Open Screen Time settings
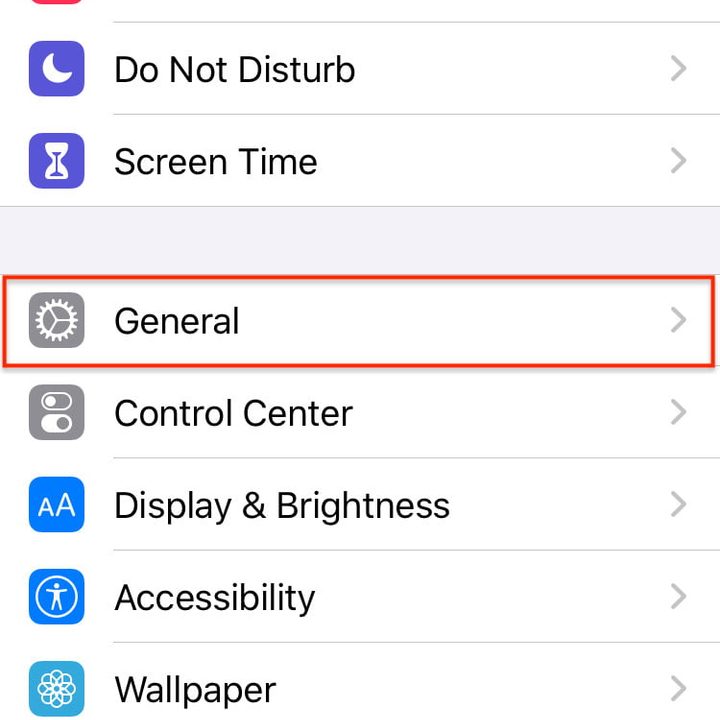The height and width of the screenshot is (720, 720). [x=216, y=162]
